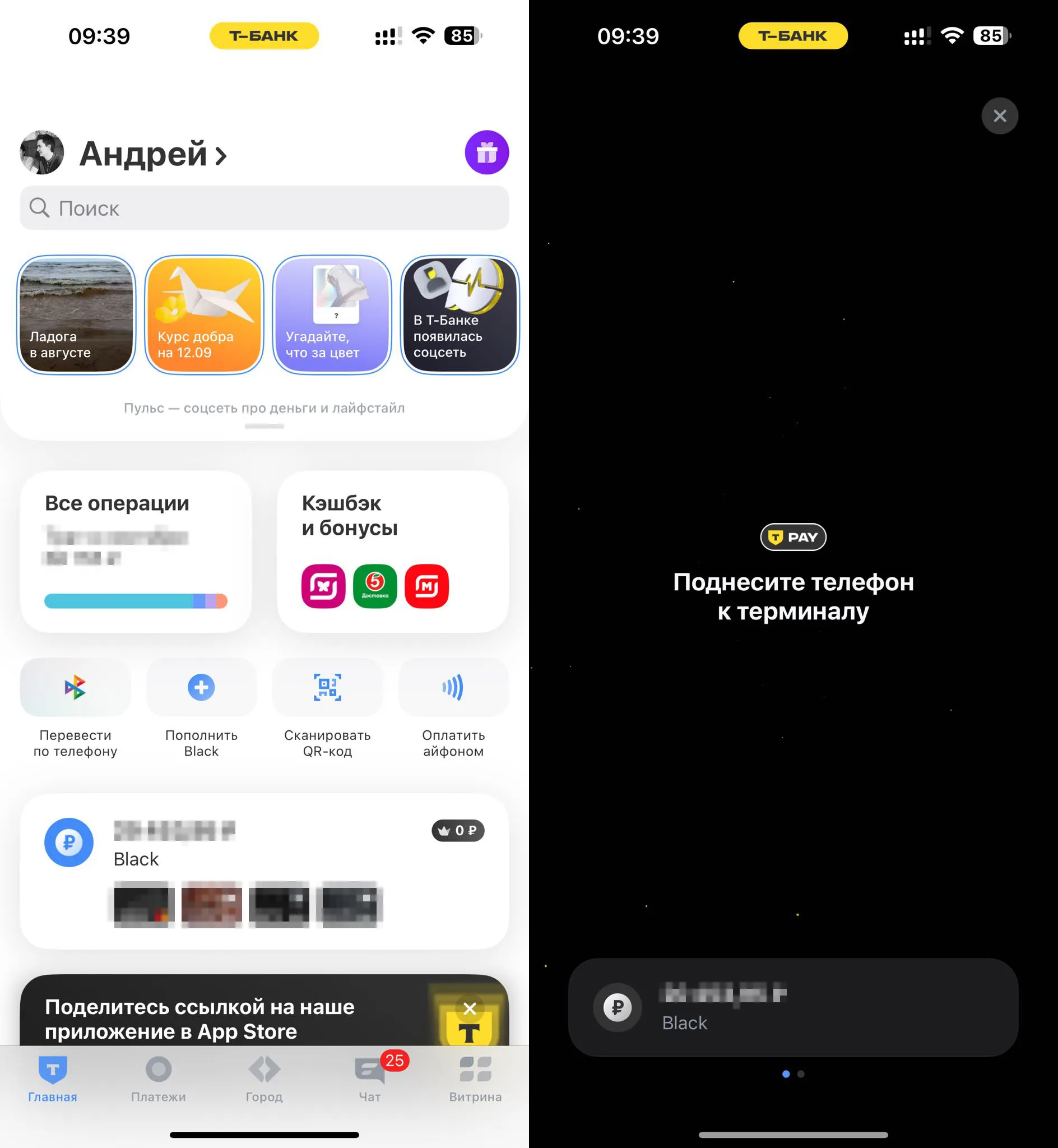Launch Сканировать QR-код
This screenshot has height=1148, width=1058.
coord(327,708)
